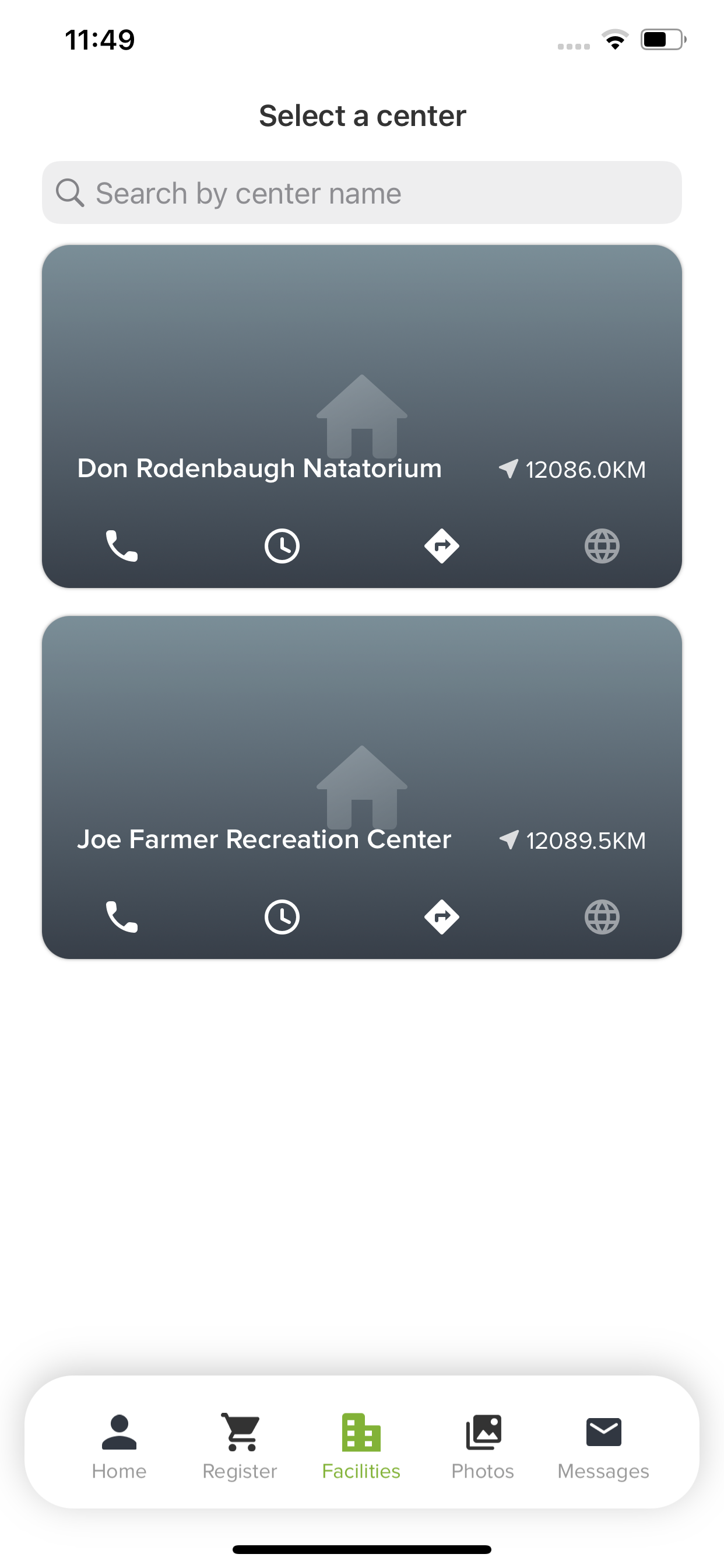The height and width of the screenshot is (1568, 724).
Task: Select the Facilities tab
Action: click(361, 1447)
